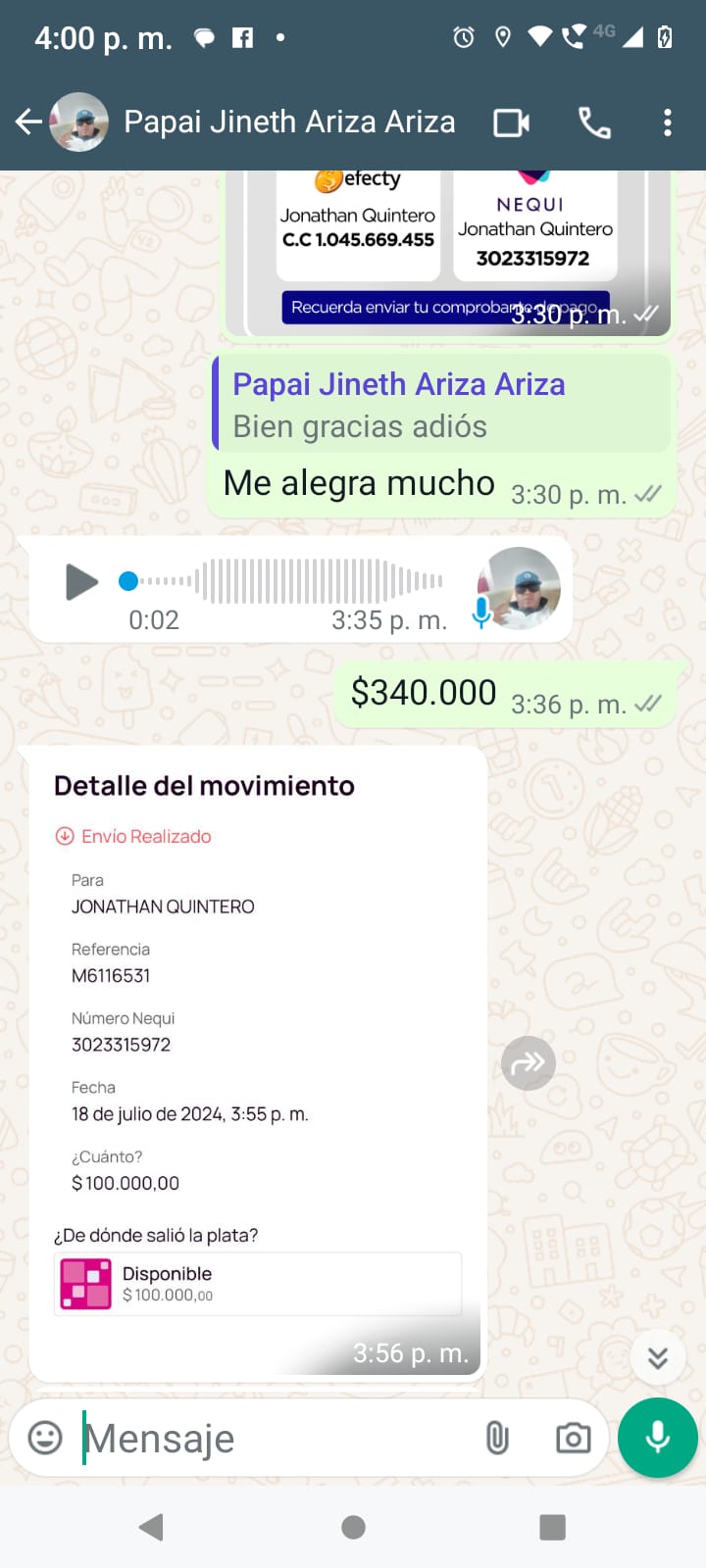Play the 0:02 voice message
The image size is (706, 1568).
(x=81, y=581)
